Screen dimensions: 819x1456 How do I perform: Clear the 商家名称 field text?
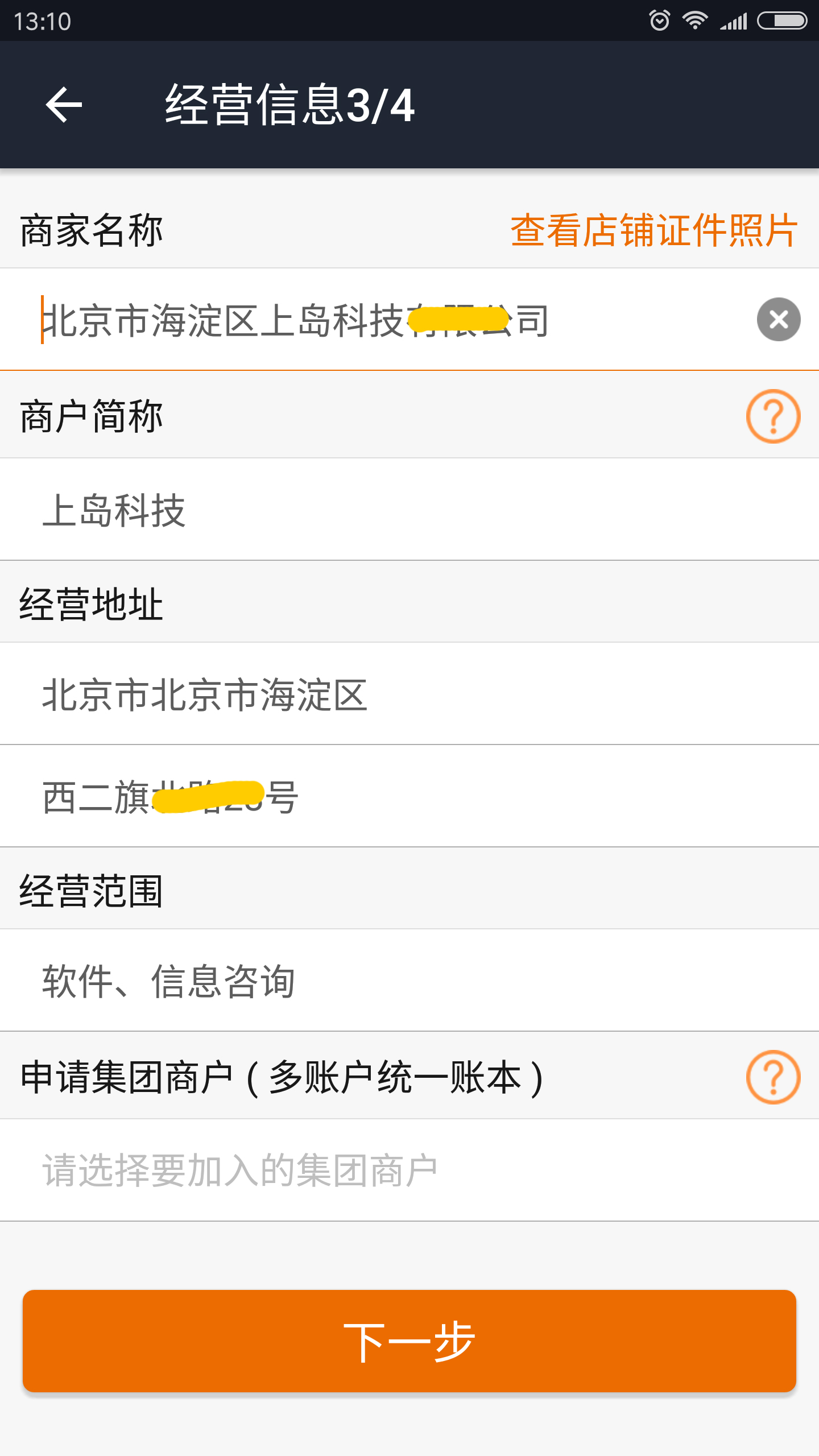[x=778, y=320]
